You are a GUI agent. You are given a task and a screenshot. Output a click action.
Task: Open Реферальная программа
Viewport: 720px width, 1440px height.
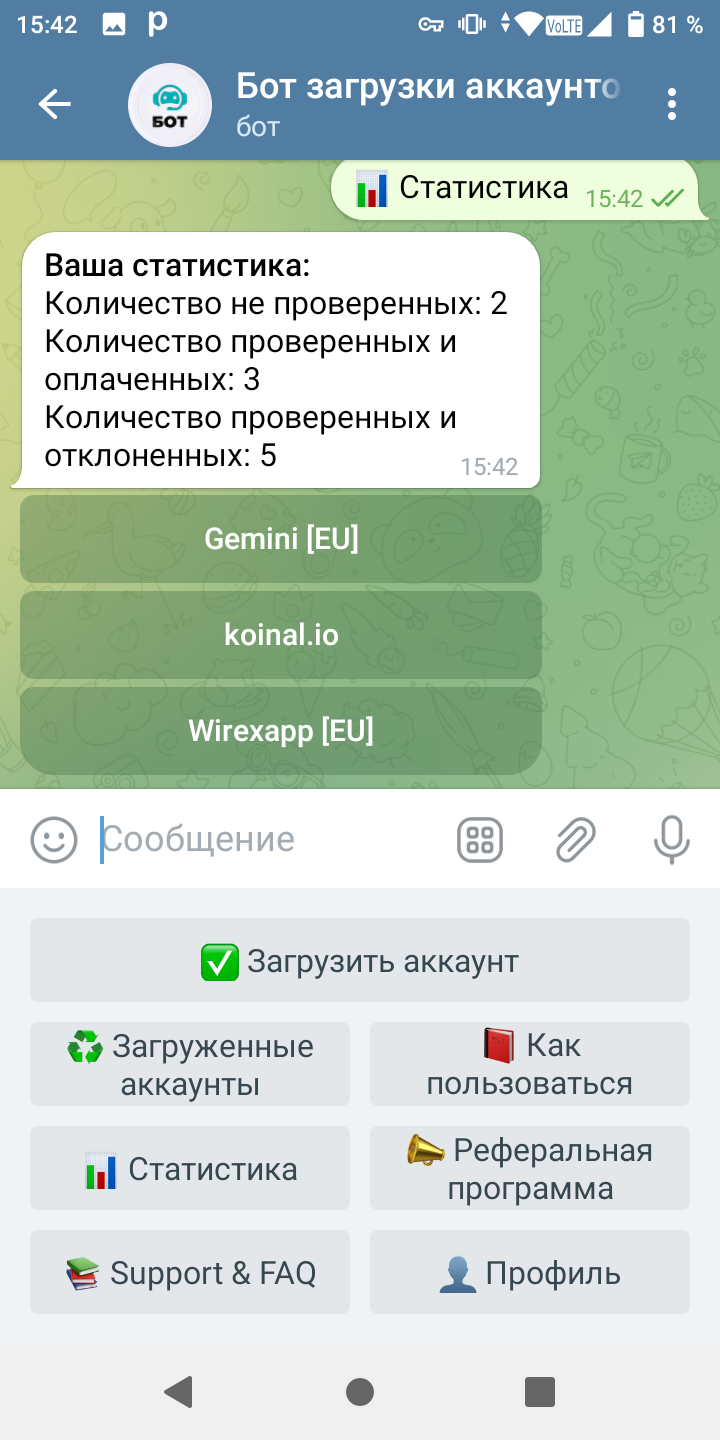click(x=530, y=1168)
